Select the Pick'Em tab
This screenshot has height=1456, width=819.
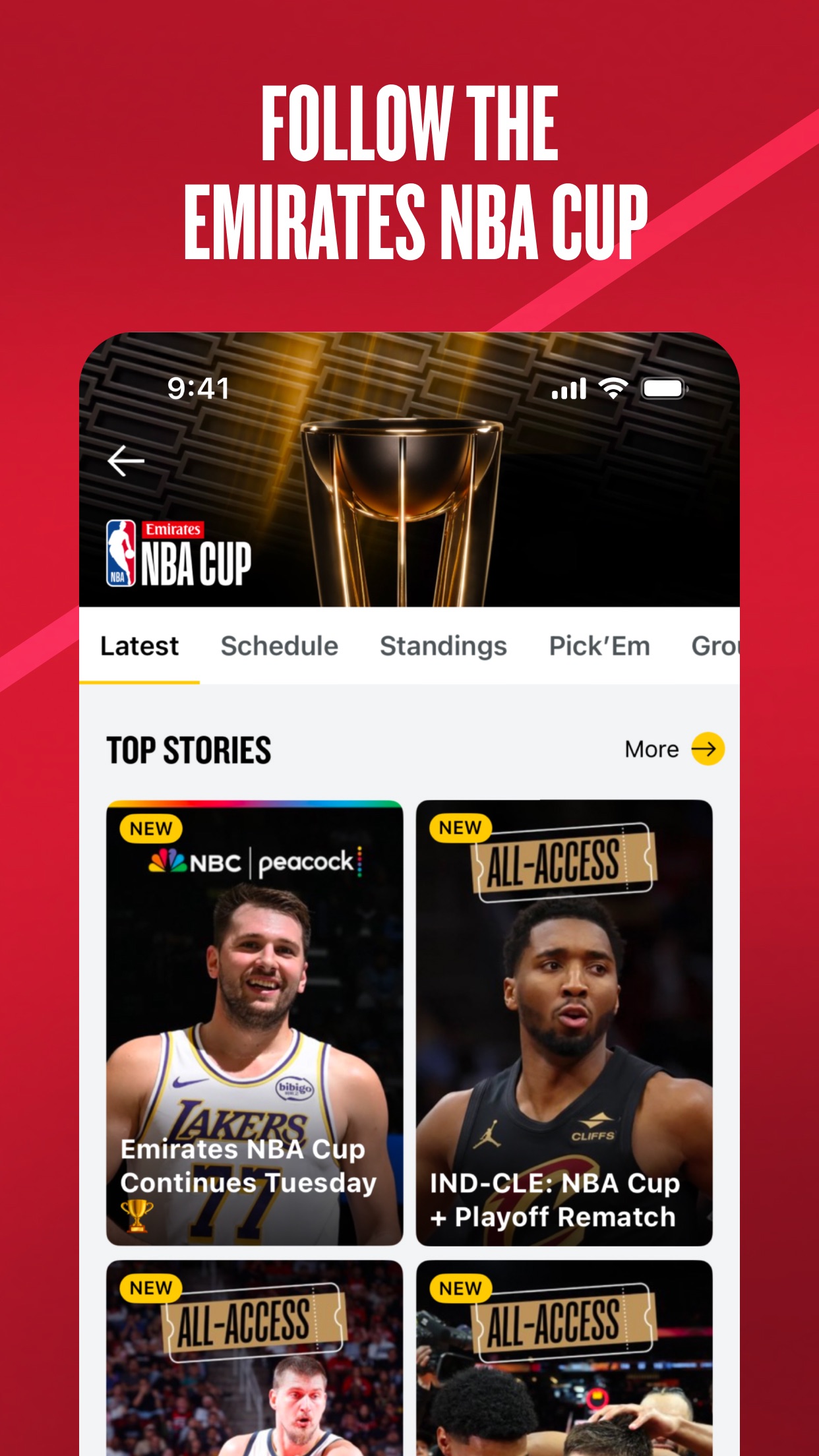pyautogui.click(x=599, y=646)
